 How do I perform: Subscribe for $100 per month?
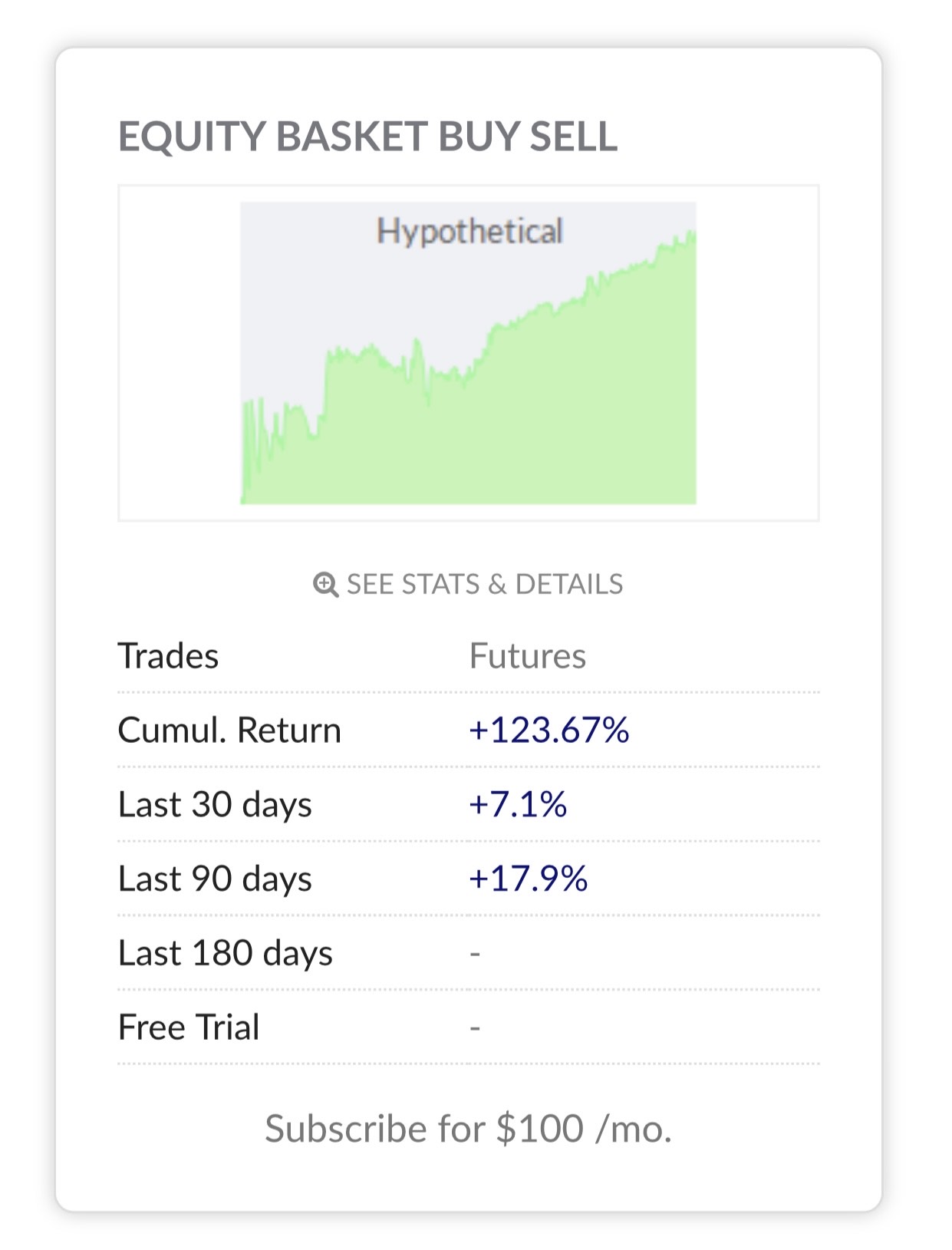coord(468,1129)
